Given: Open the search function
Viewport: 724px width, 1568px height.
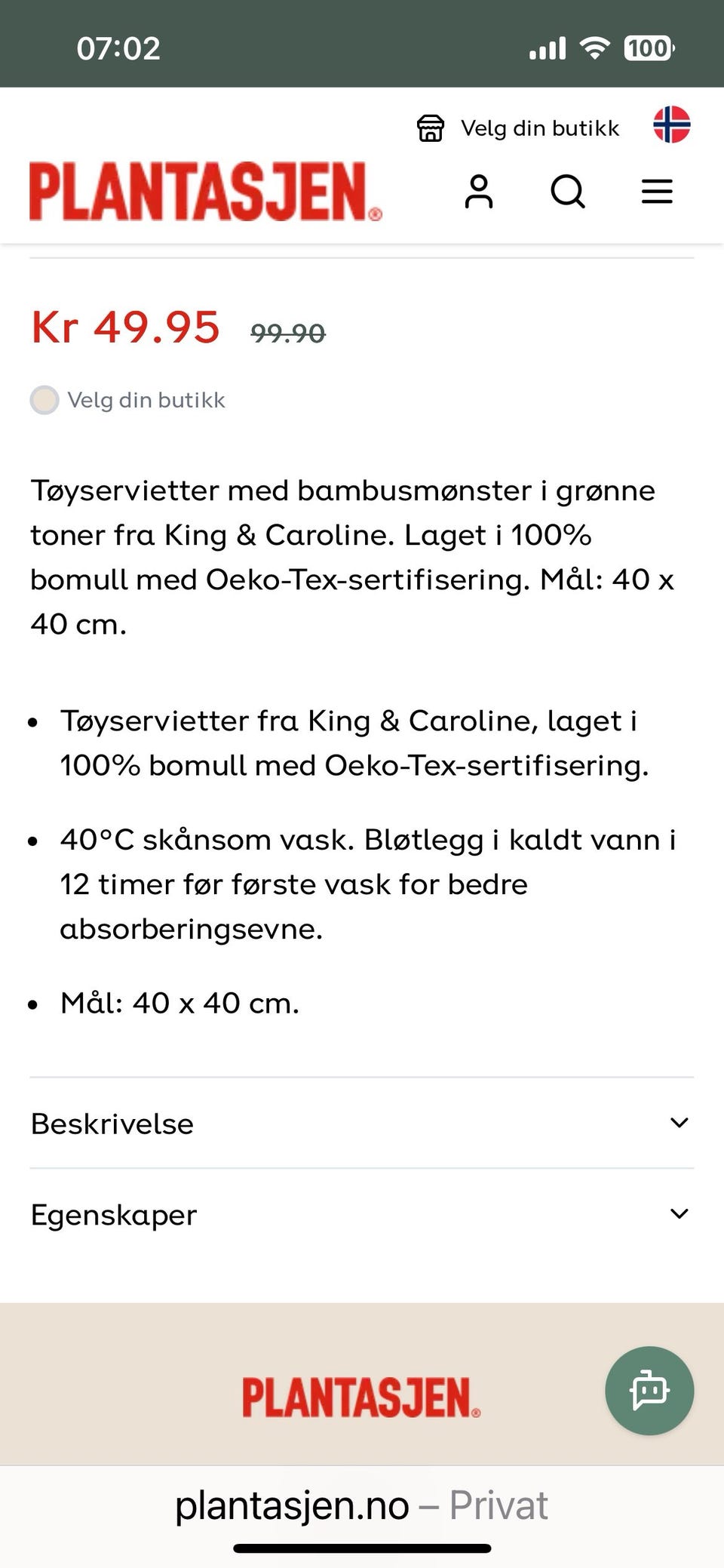Looking at the screenshot, I should click(x=569, y=192).
